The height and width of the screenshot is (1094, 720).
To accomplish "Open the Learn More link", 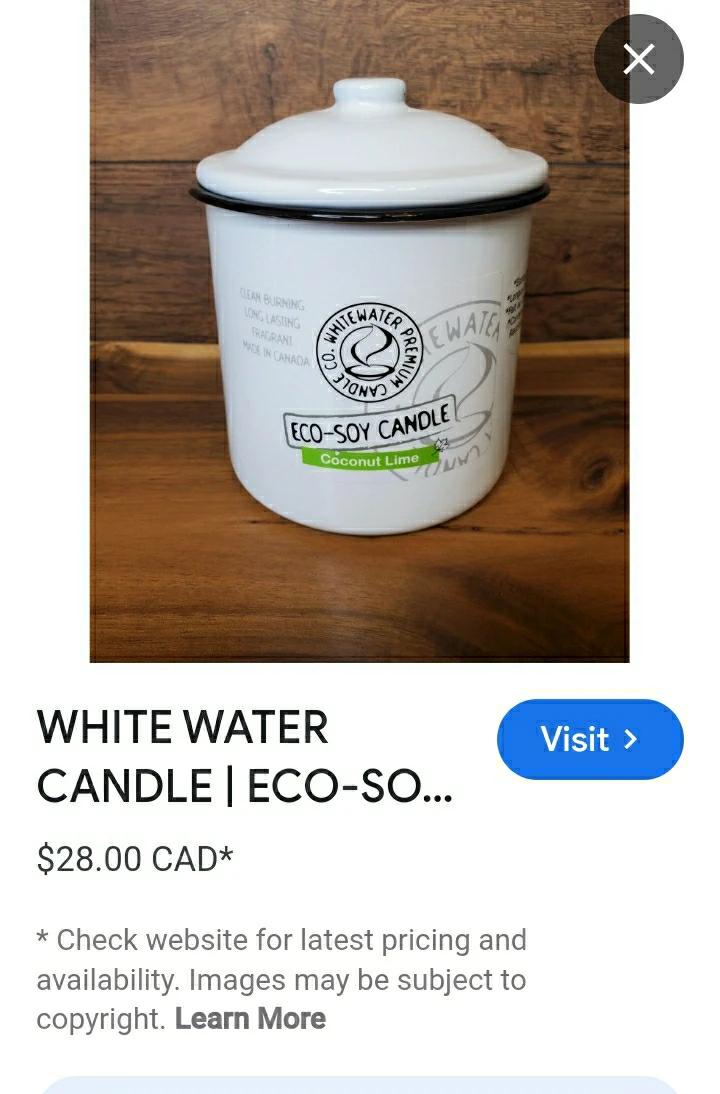I will tap(250, 1018).
